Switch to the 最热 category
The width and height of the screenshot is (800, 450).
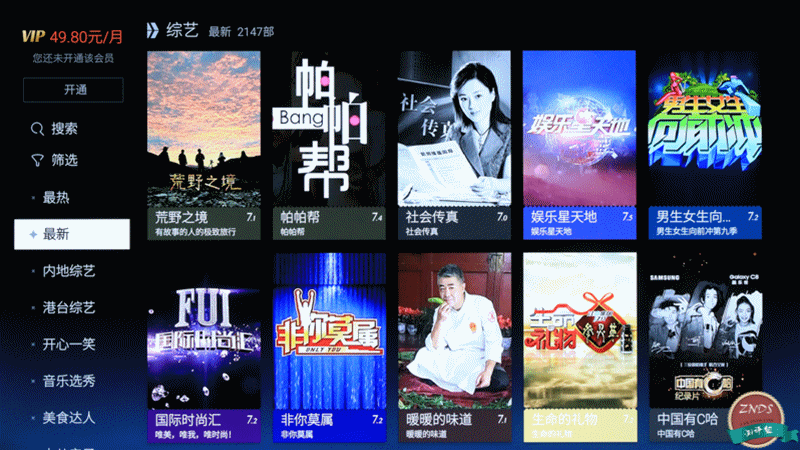point(56,197)
